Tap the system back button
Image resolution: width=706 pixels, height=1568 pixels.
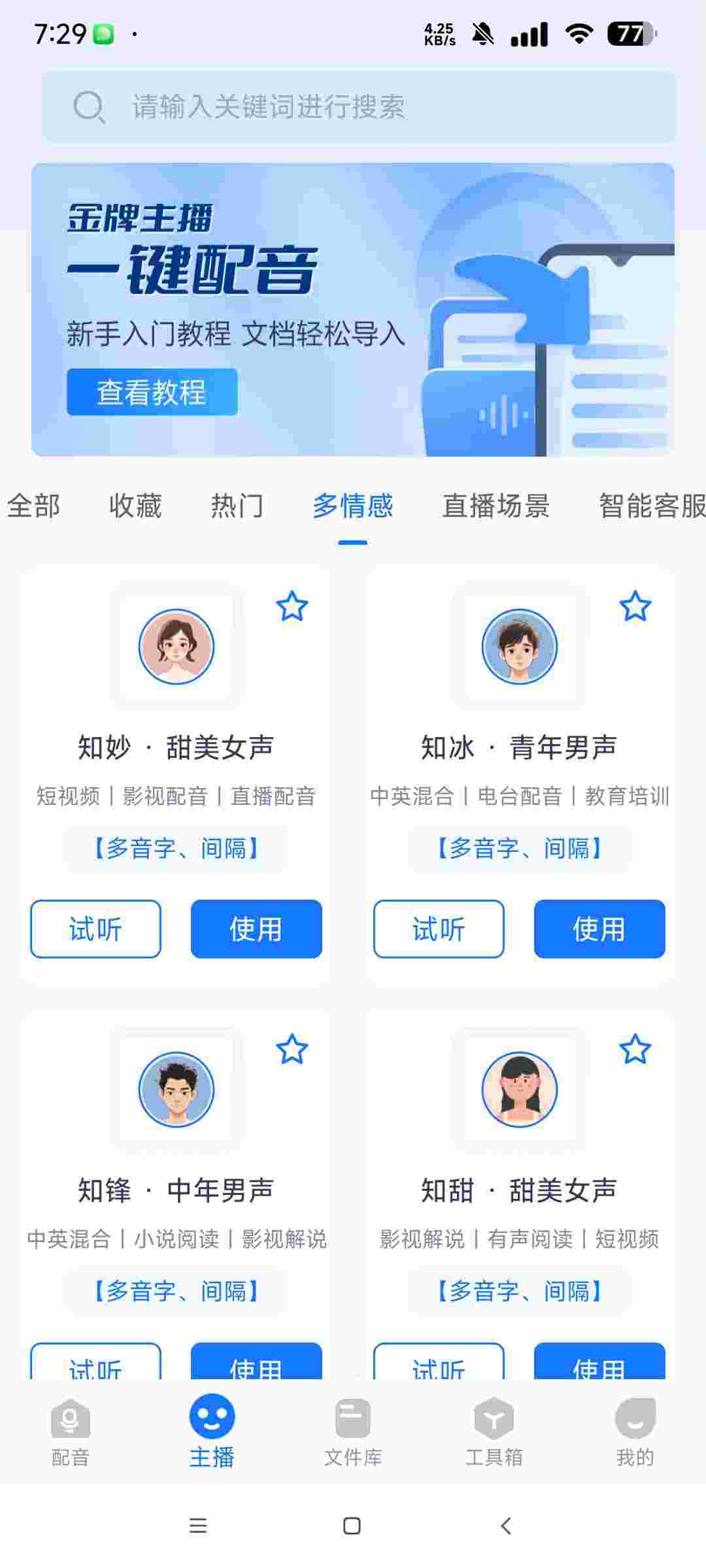coord(505,1526)
